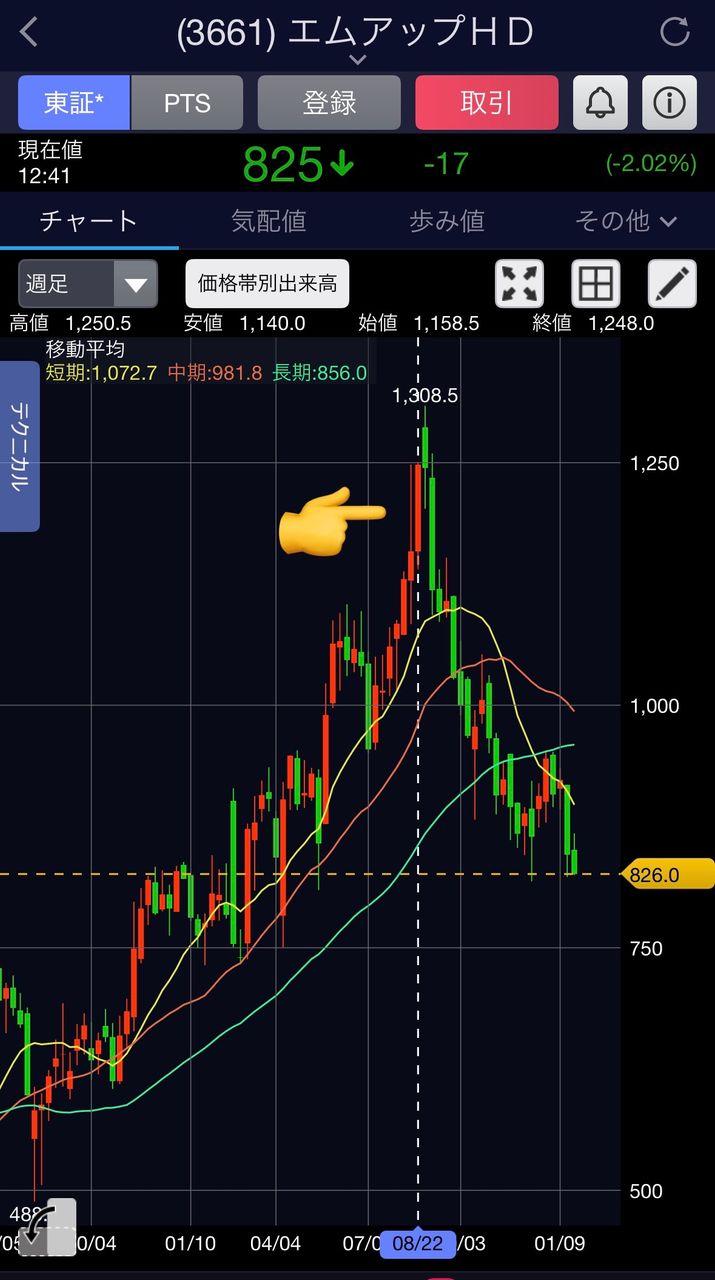Switch to the 歩み値 tab
The width and height of the screenshot is (715, 1280).
click(x=447, y=221)
